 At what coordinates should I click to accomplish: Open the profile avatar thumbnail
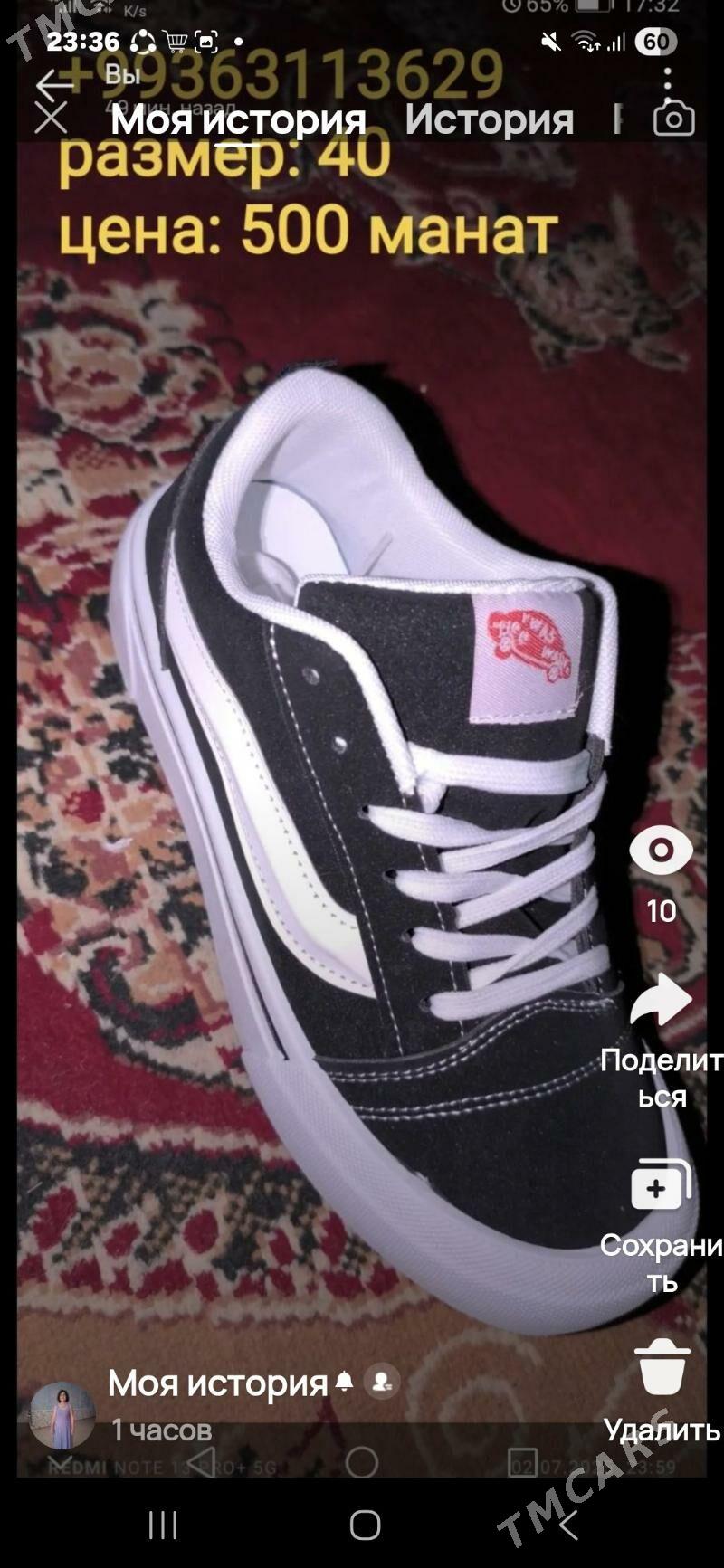click(x=62, y=1416)
